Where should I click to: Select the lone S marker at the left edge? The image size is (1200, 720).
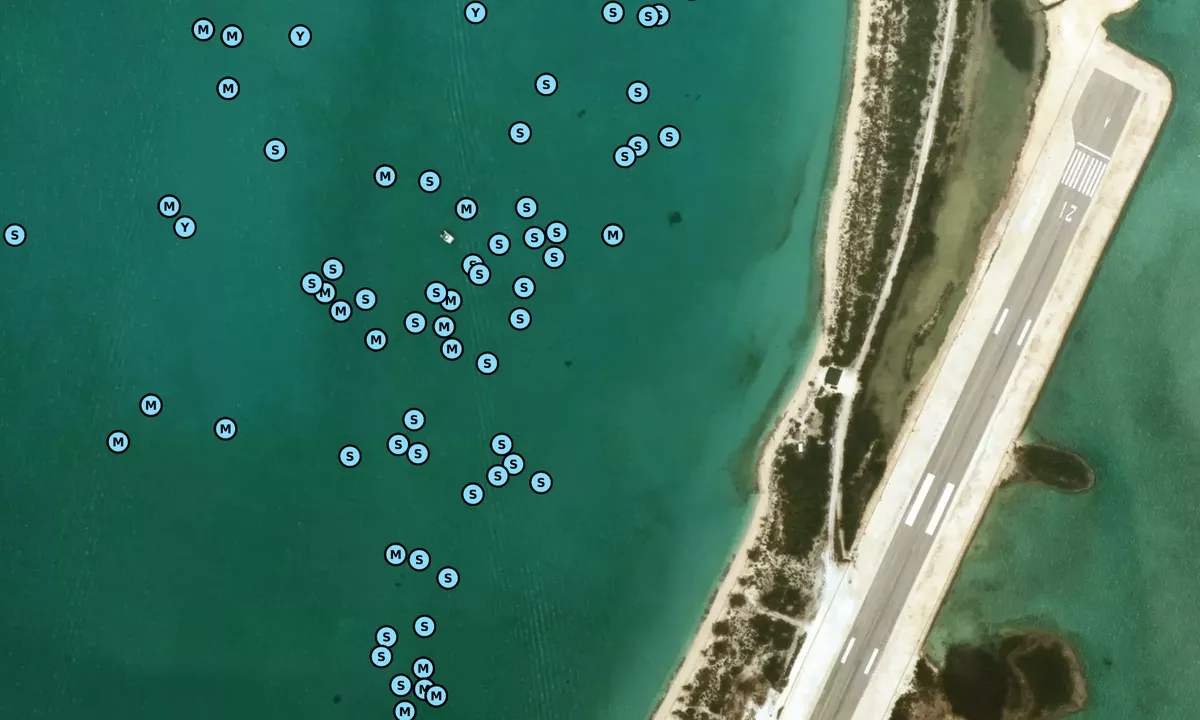coord(14,235)
